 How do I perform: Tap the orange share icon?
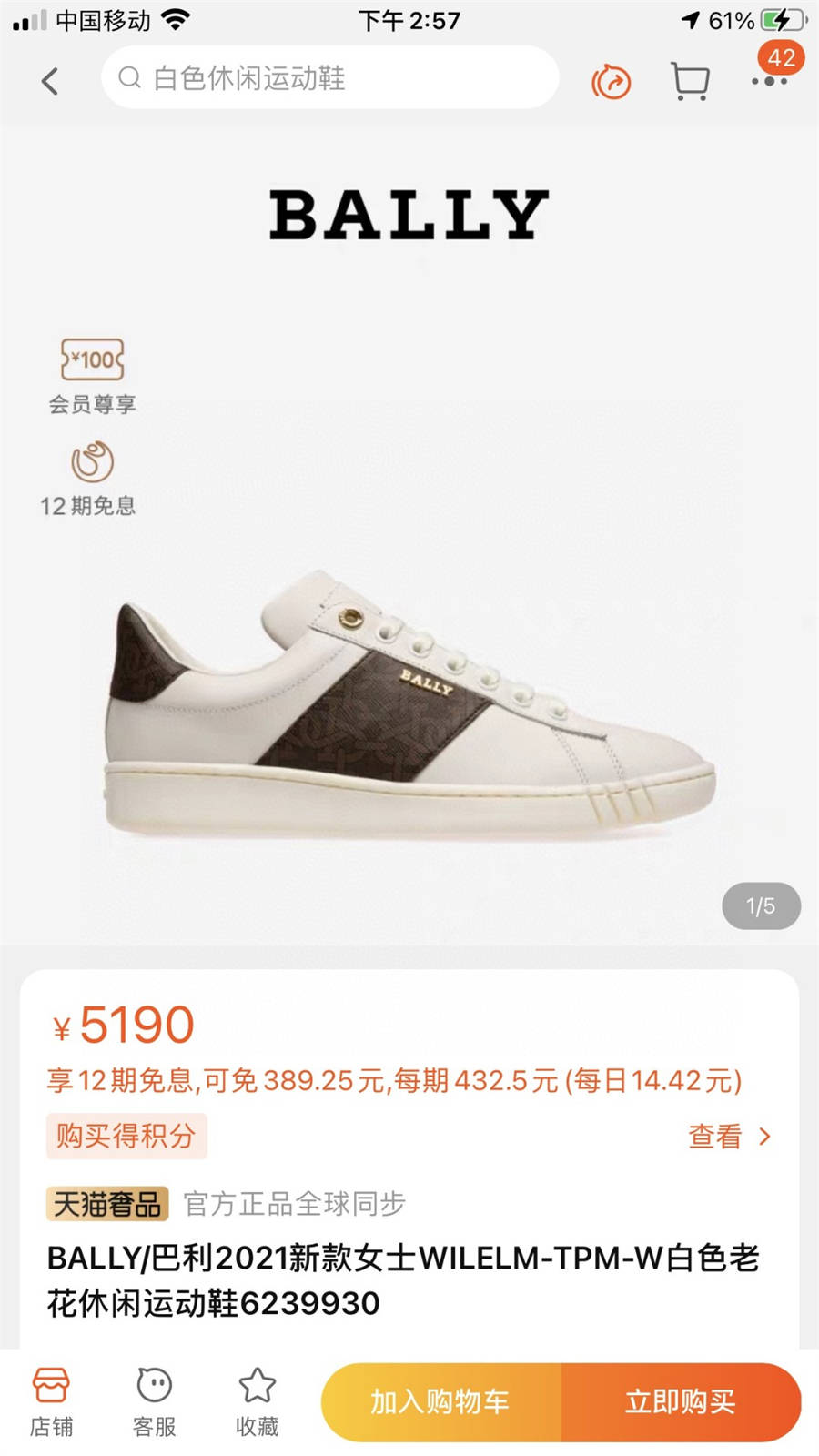click(x=611, y=82)
